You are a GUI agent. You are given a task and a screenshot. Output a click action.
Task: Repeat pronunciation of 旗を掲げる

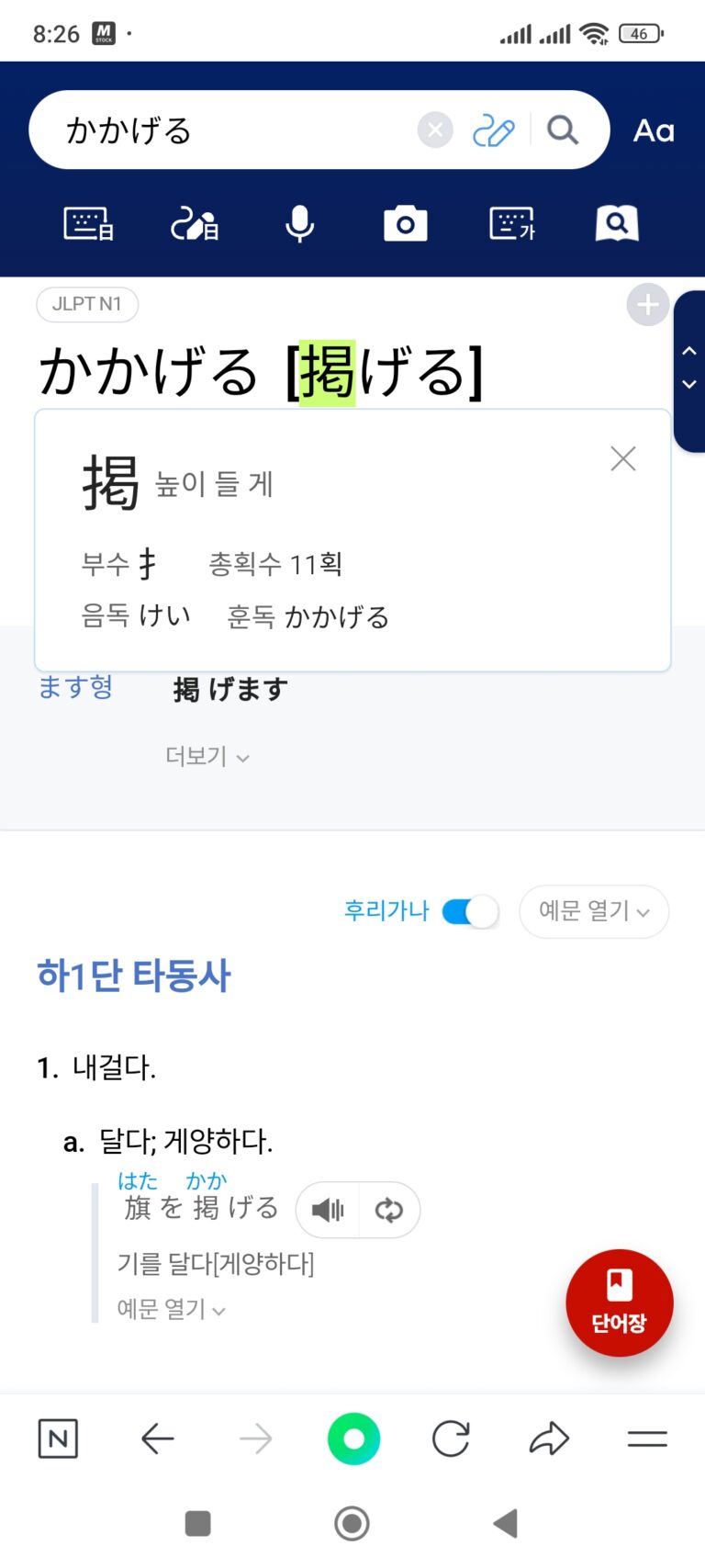tap(389, 1210)
